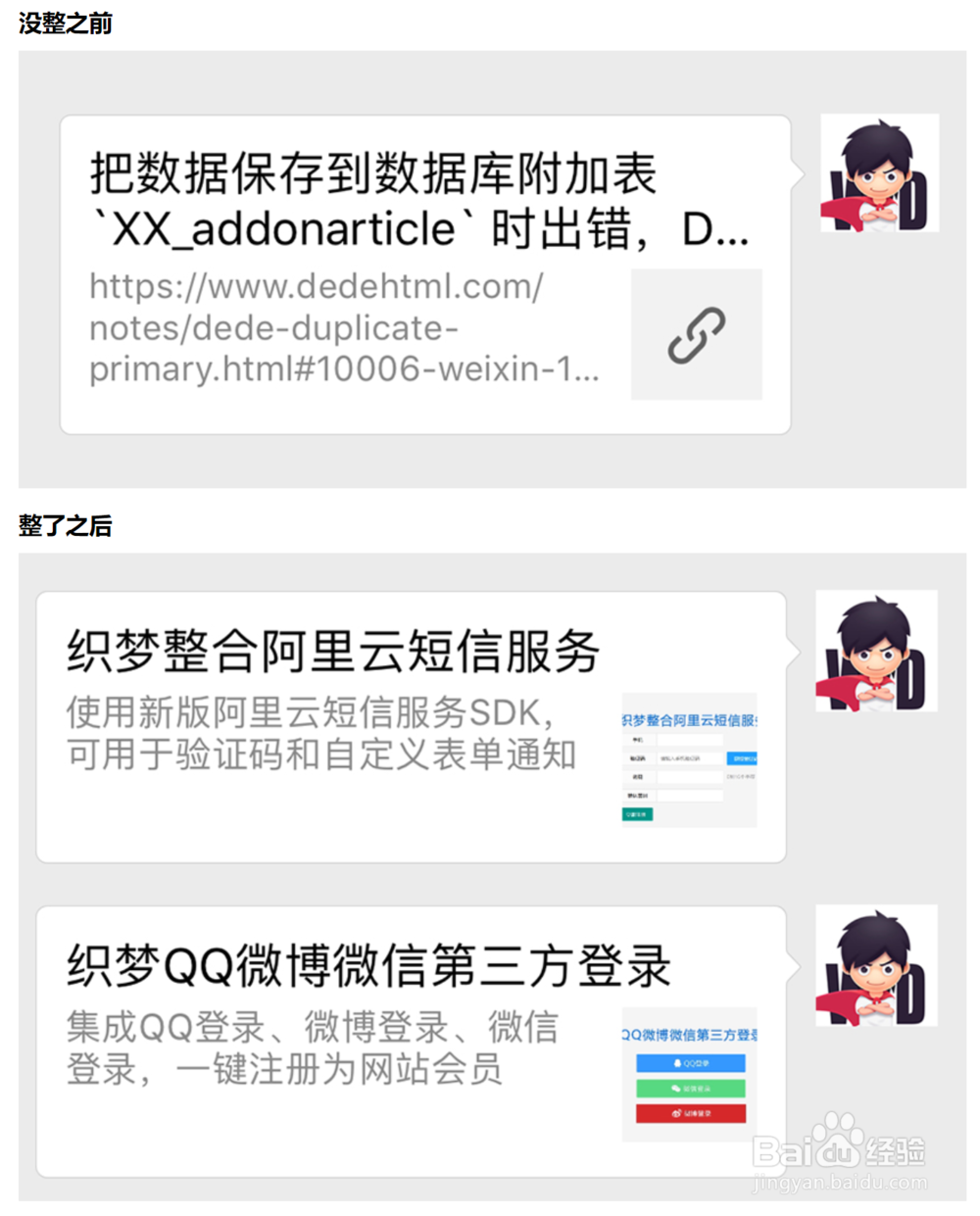Click the WeChat icon on the green login button

click(x=675, y=1089)
